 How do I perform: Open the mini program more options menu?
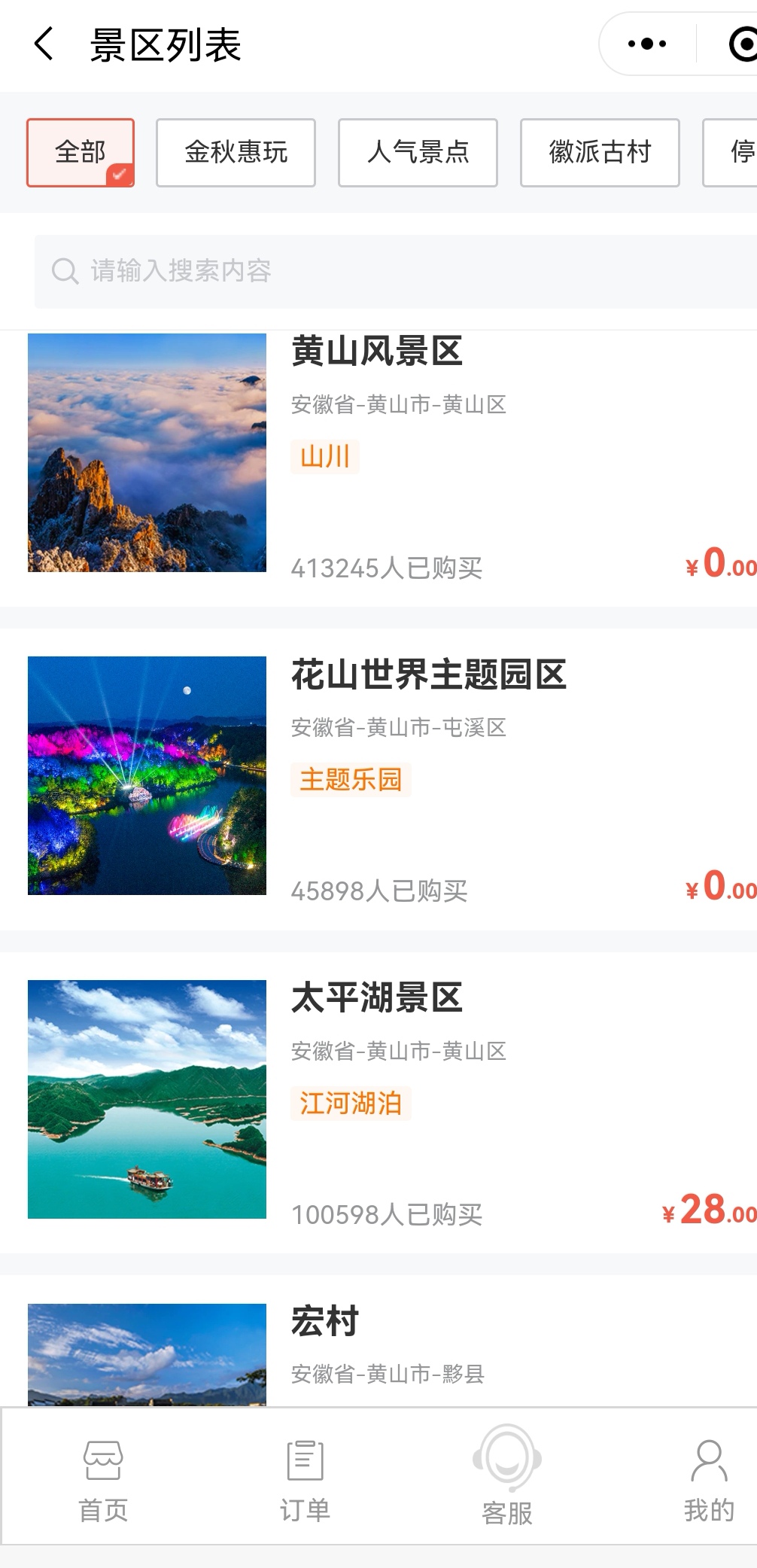click(x=647, y=44)
